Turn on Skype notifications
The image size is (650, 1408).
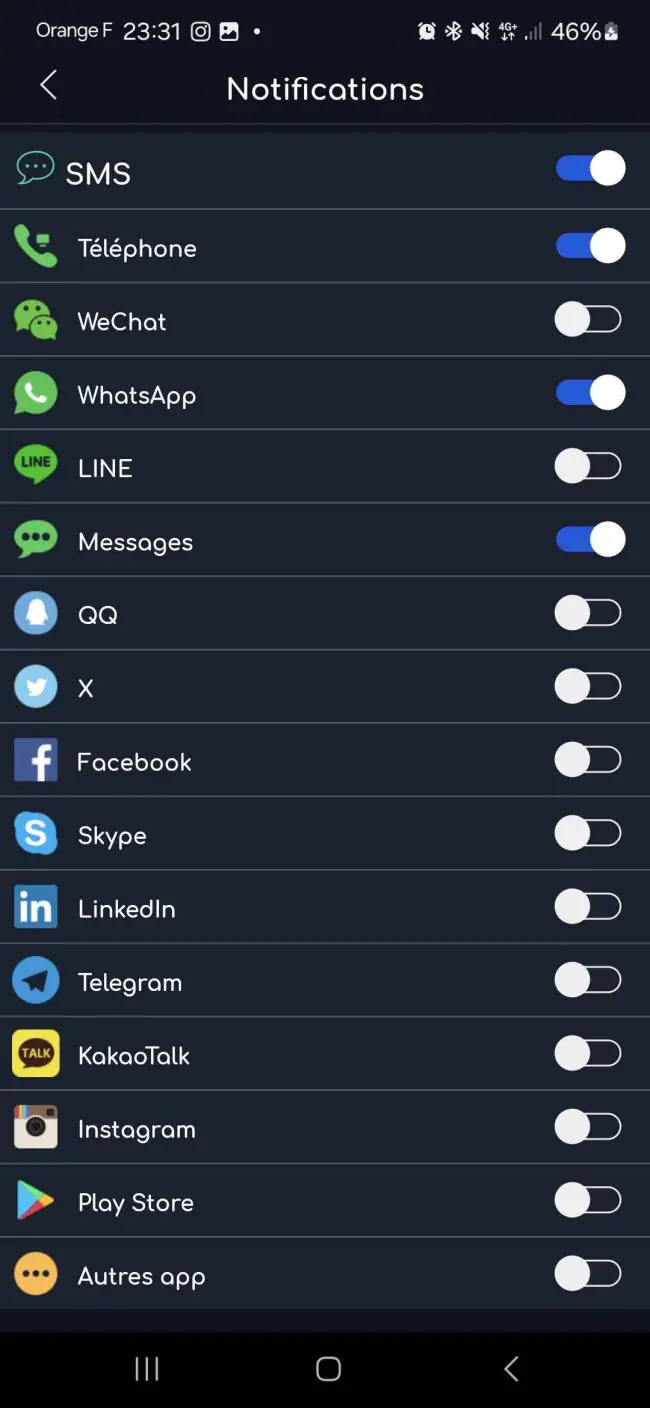589,833
